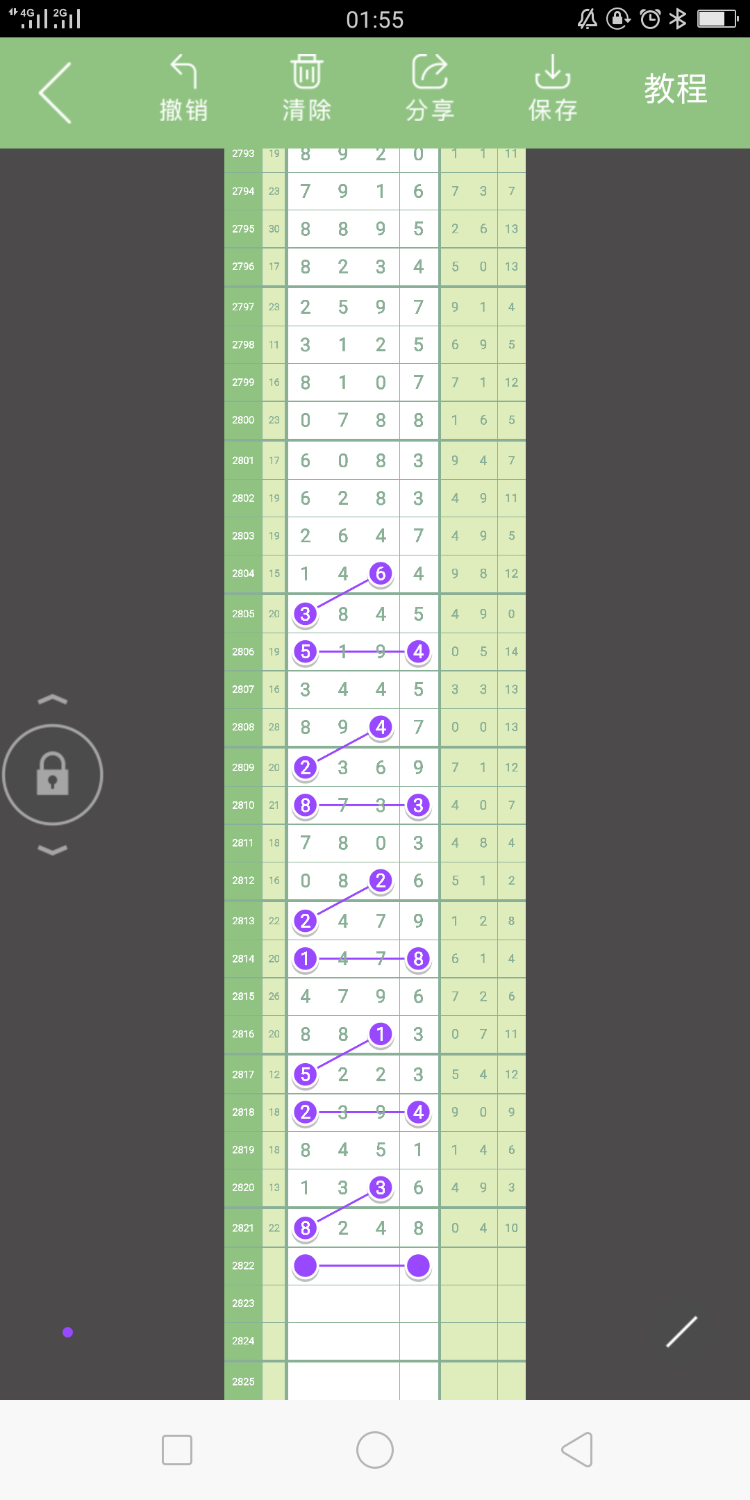Screen dimensions: 750x1500
Task: Go to the home screen
Action: pos(375,1449)
